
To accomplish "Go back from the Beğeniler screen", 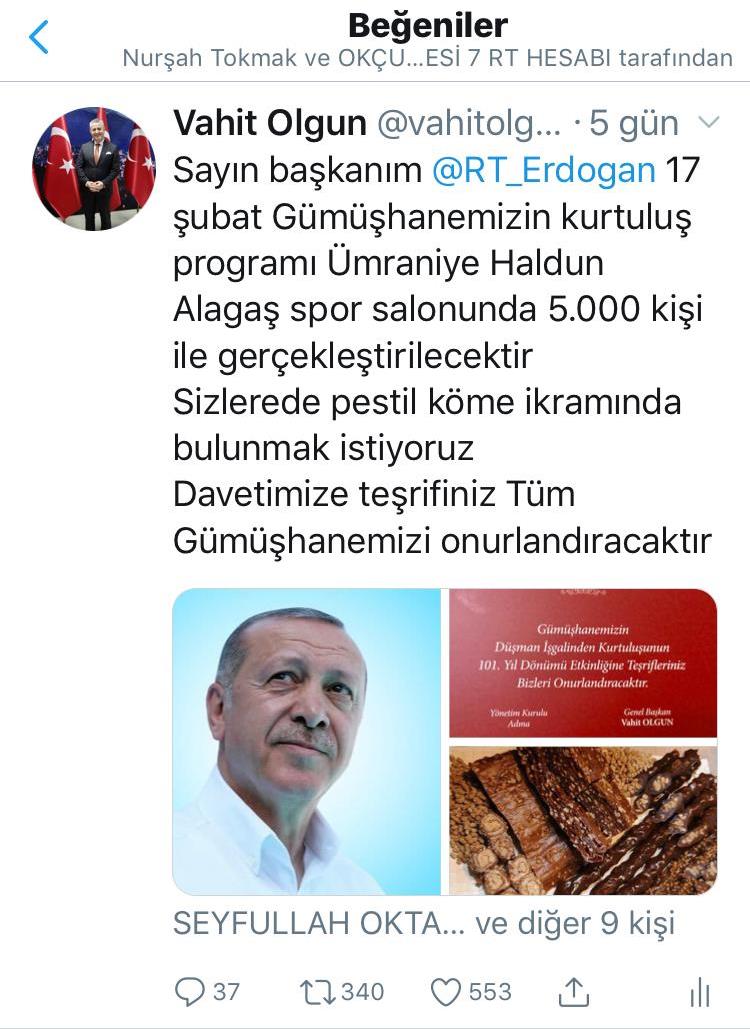I will [x=38, y=37].
